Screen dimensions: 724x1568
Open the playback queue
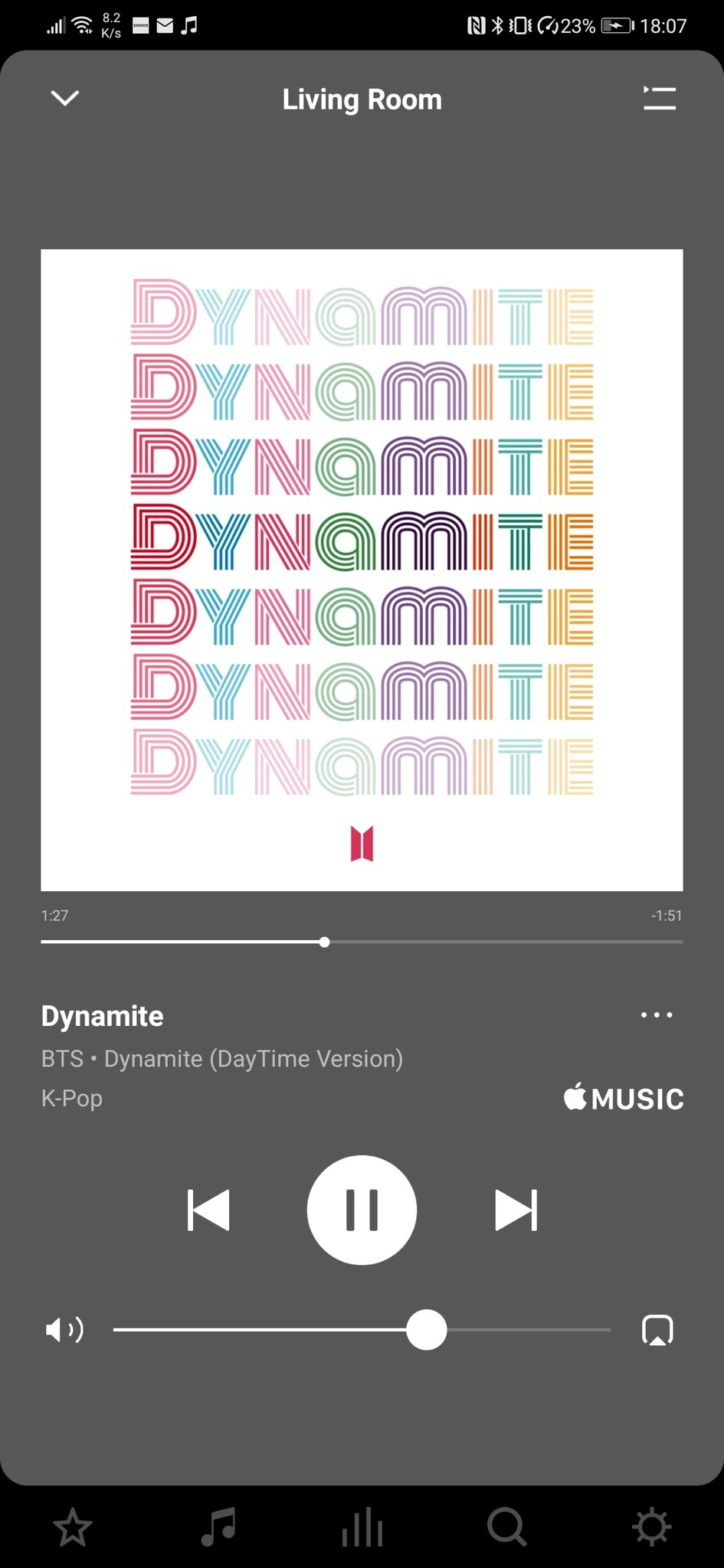659,99
